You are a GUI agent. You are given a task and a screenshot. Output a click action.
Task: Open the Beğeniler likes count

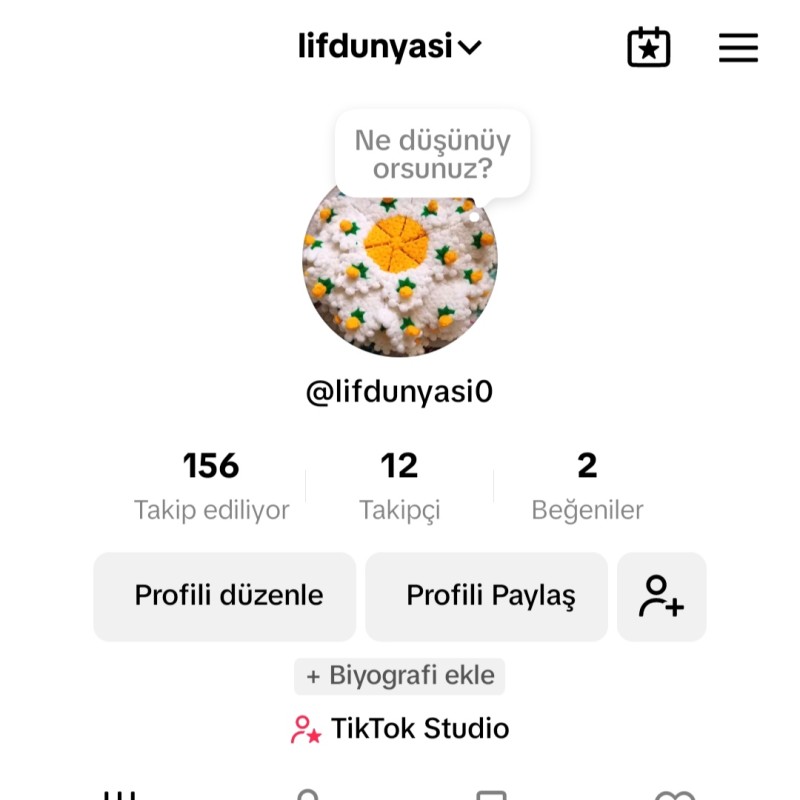pyautogui.click(x=587, y=486)
